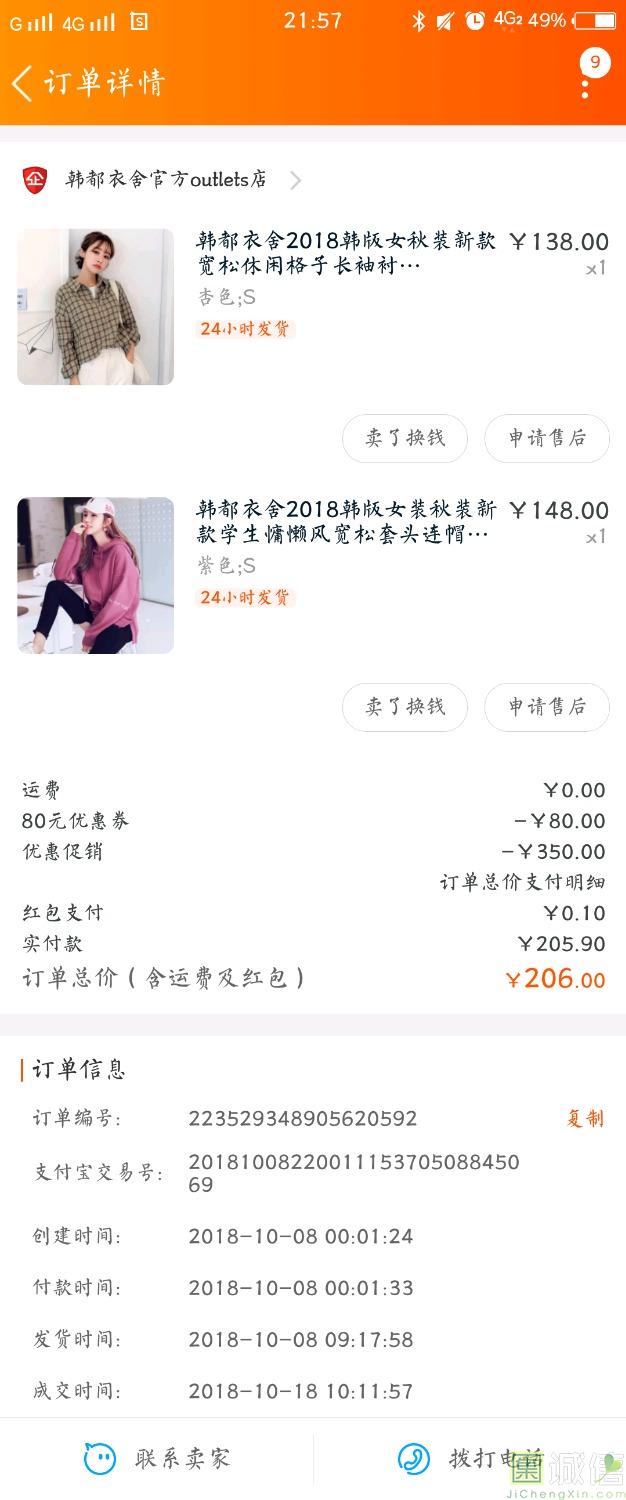This screenshot has width=626, height=1500.
Task: Call the seller via 拨打电话
Action: 470,1458
